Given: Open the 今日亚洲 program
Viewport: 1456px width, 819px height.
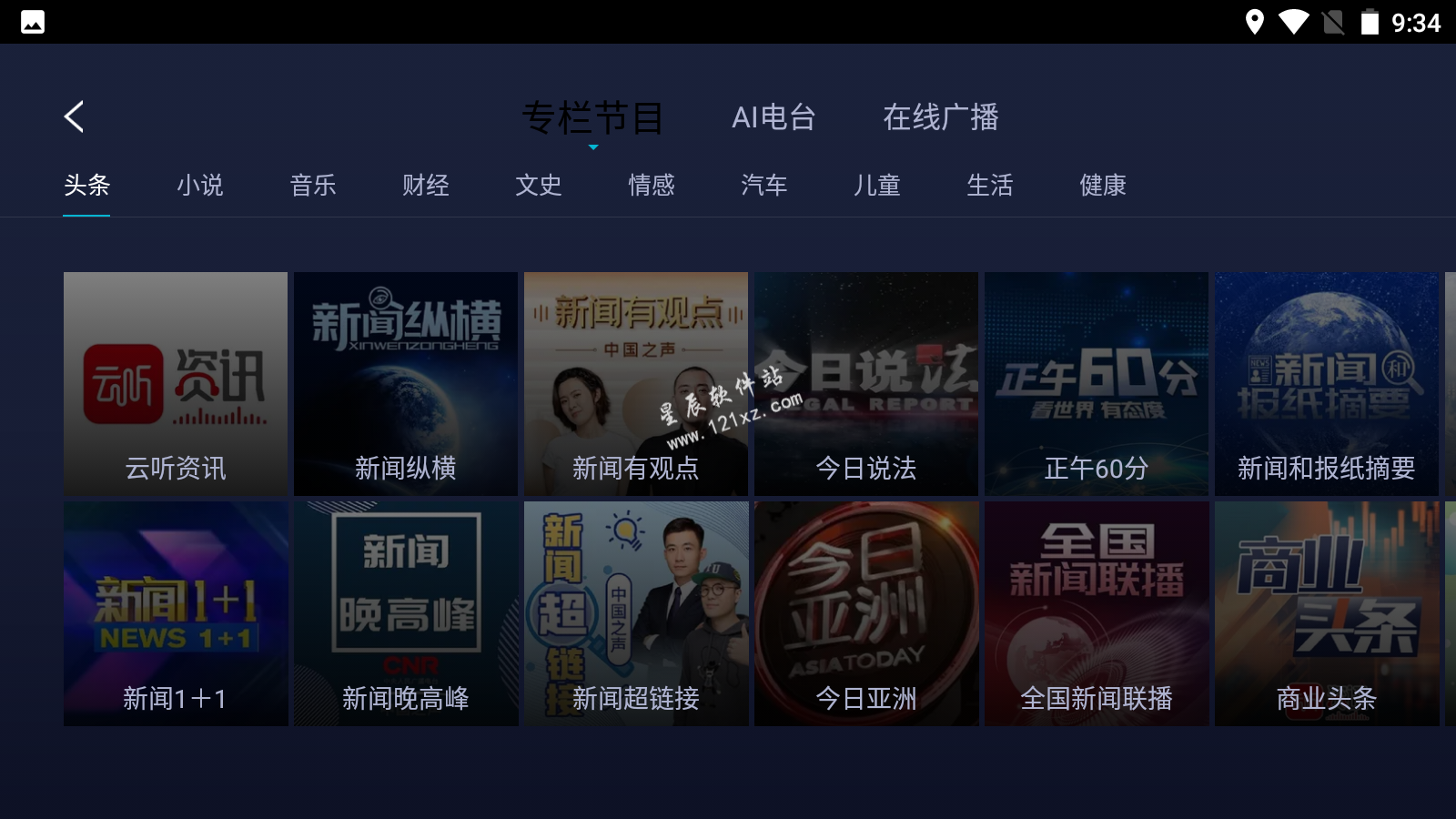Looking at the screenshot, I should click(x=866, y=613).
